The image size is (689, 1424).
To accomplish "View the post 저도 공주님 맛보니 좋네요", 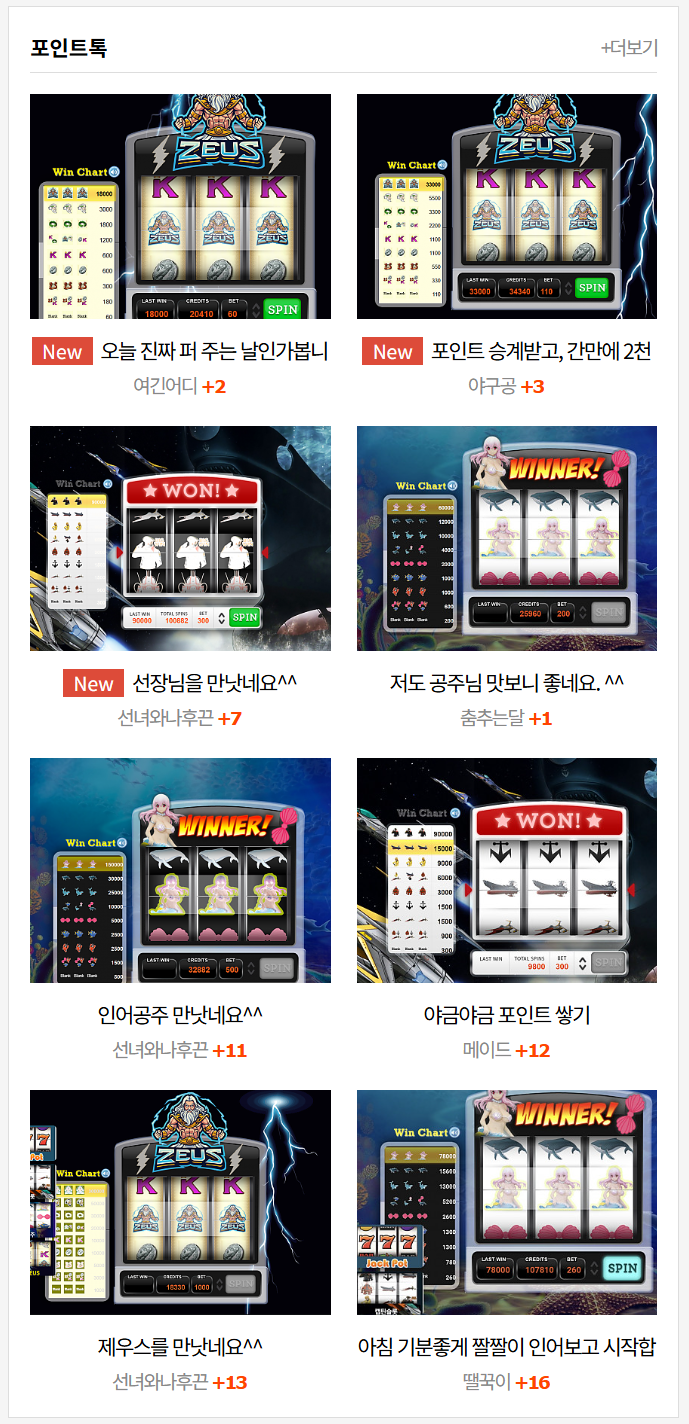I will point(507,684).
